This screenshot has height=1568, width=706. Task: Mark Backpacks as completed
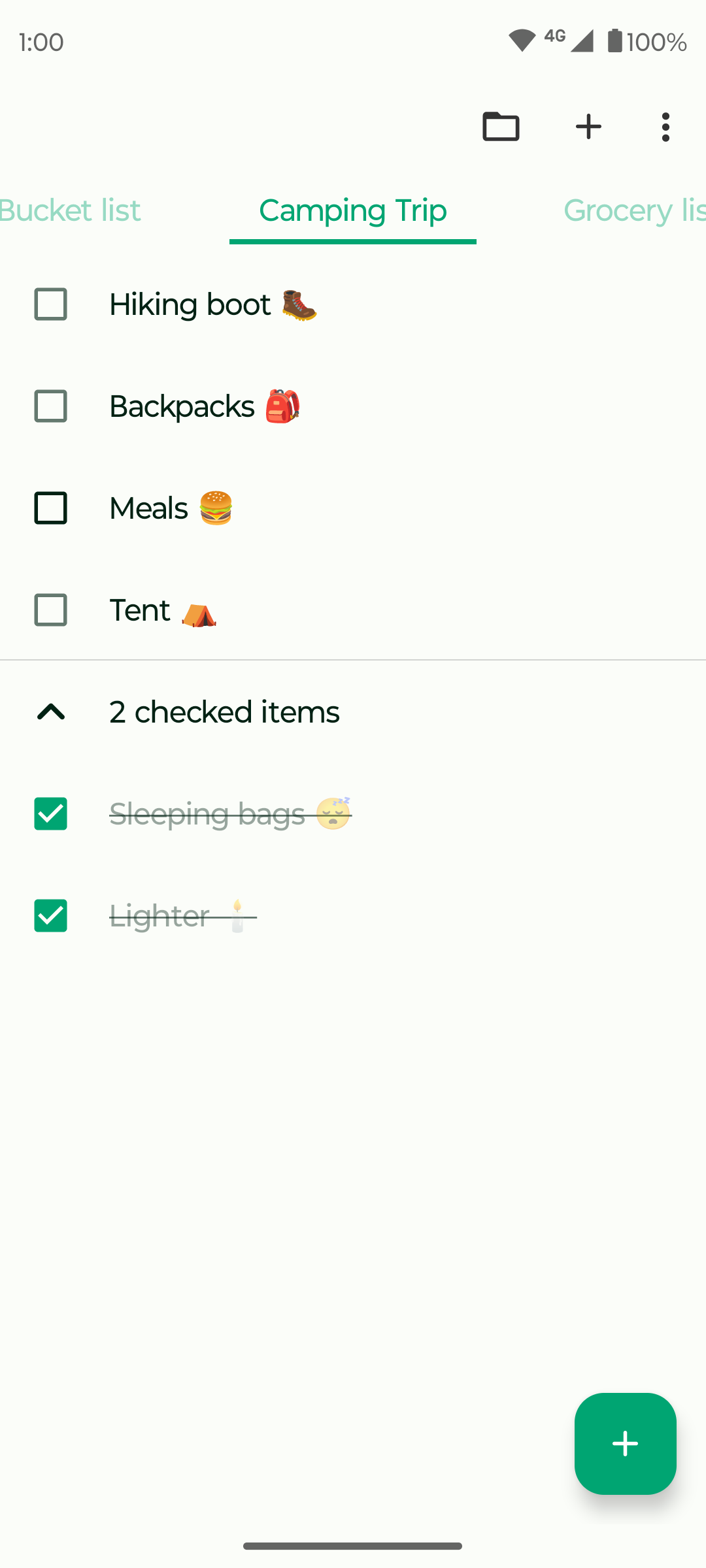(50, 406)
